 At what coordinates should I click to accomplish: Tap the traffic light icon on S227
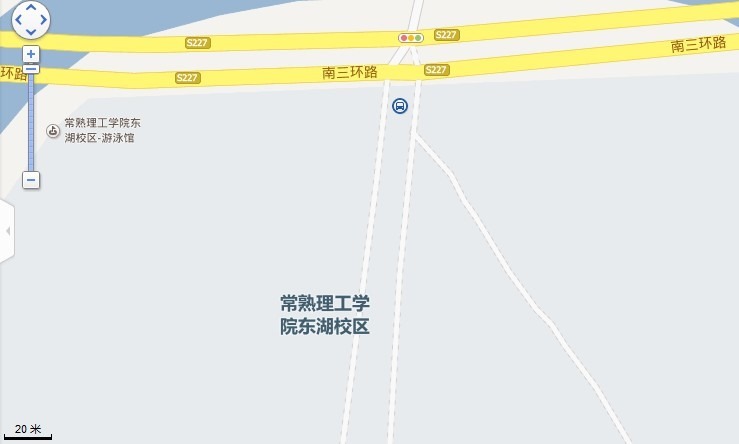(411, 37)
